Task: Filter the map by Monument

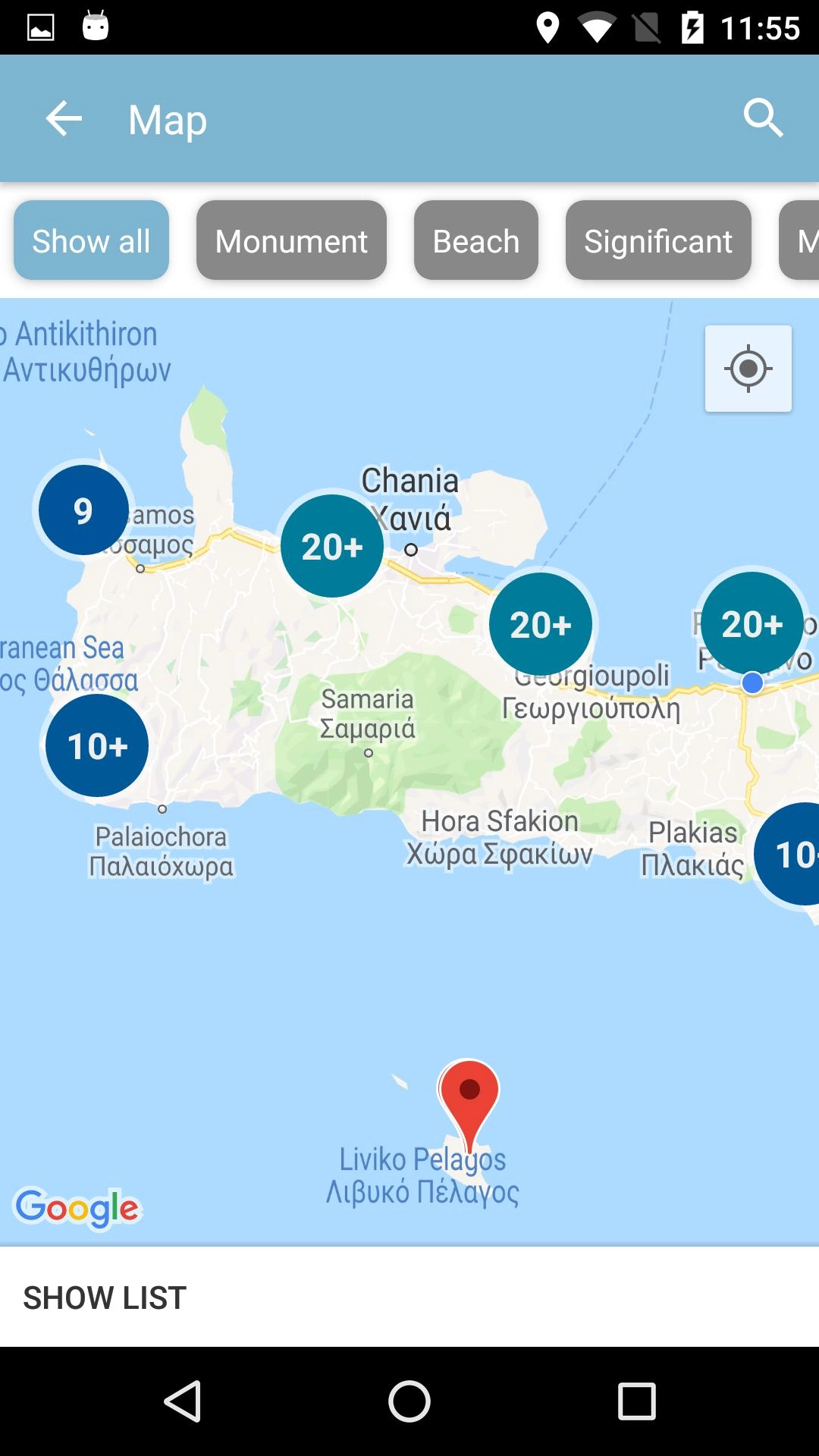Action: pos(291,241)
